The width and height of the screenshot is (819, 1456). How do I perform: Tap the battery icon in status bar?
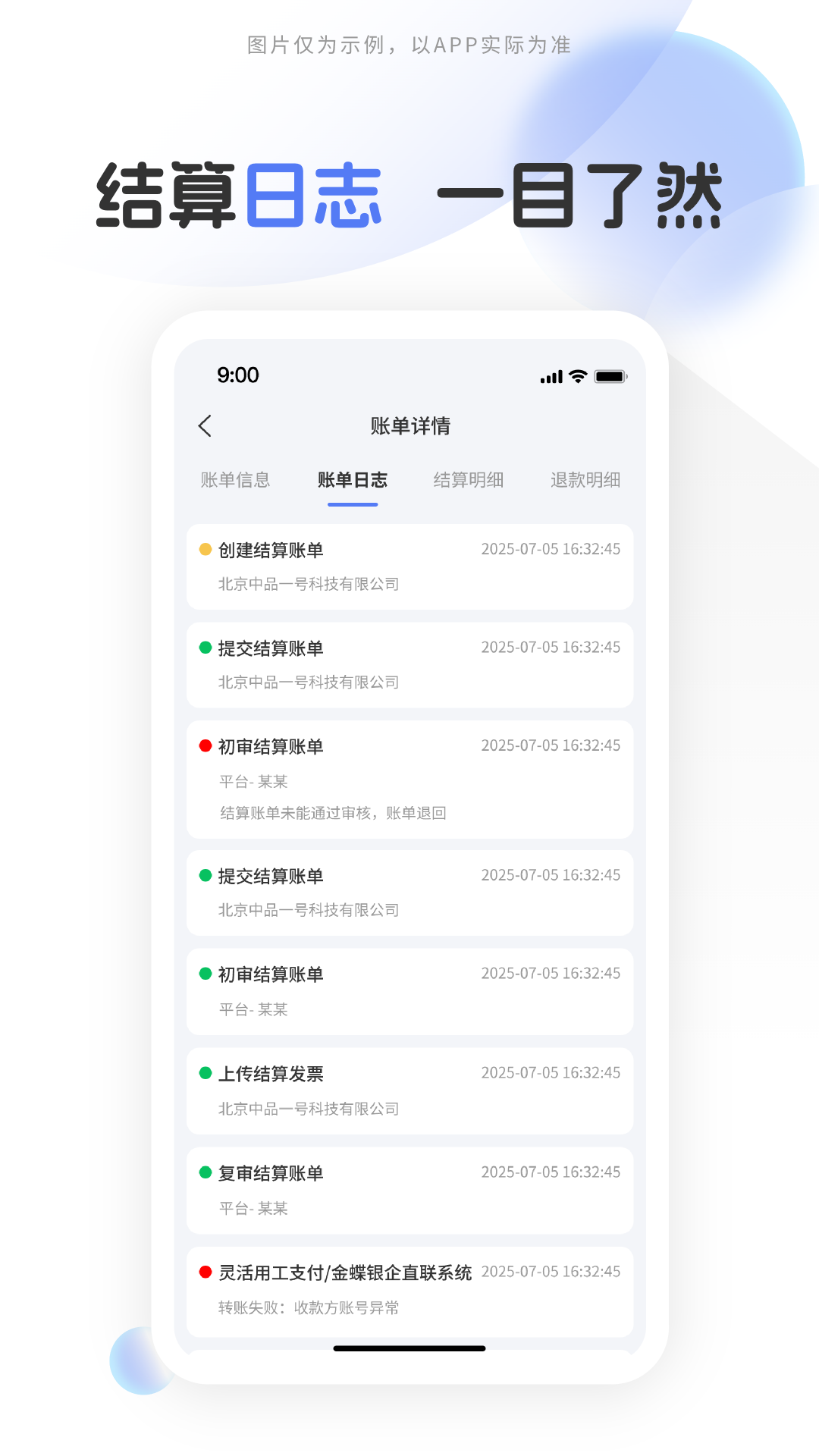pos(611,375)
